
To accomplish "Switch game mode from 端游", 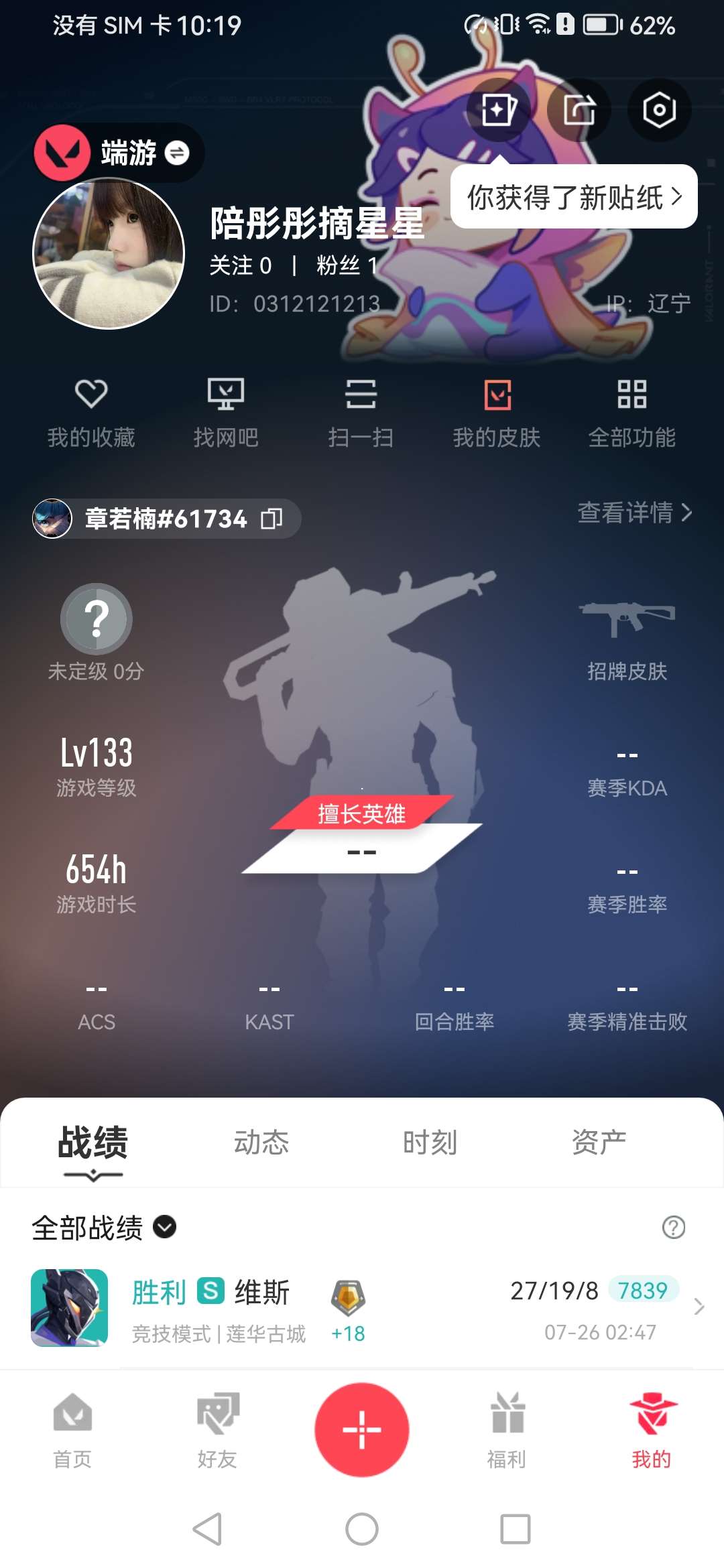I will (x=177, y=153).
